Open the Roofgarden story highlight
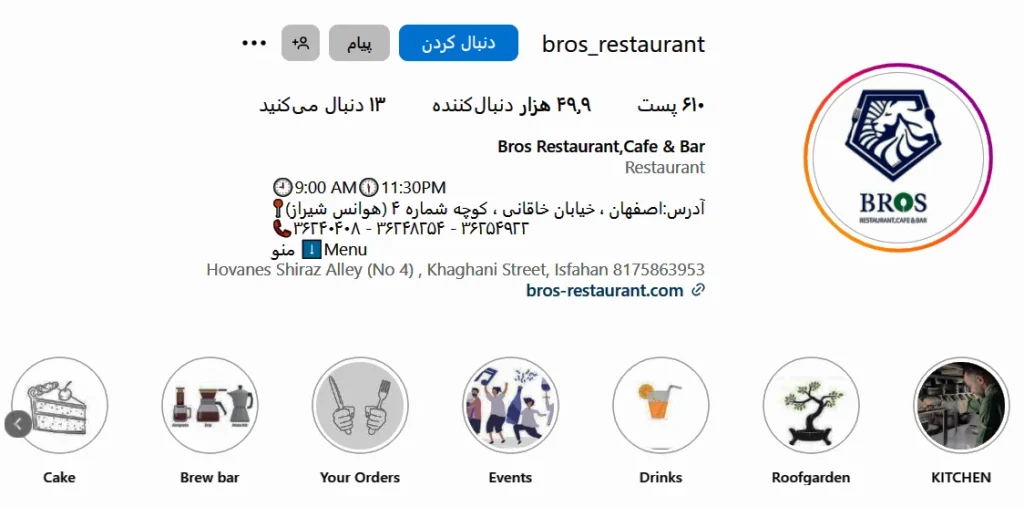The height and width of the screenshot is (507, 1024). point(811,406)
